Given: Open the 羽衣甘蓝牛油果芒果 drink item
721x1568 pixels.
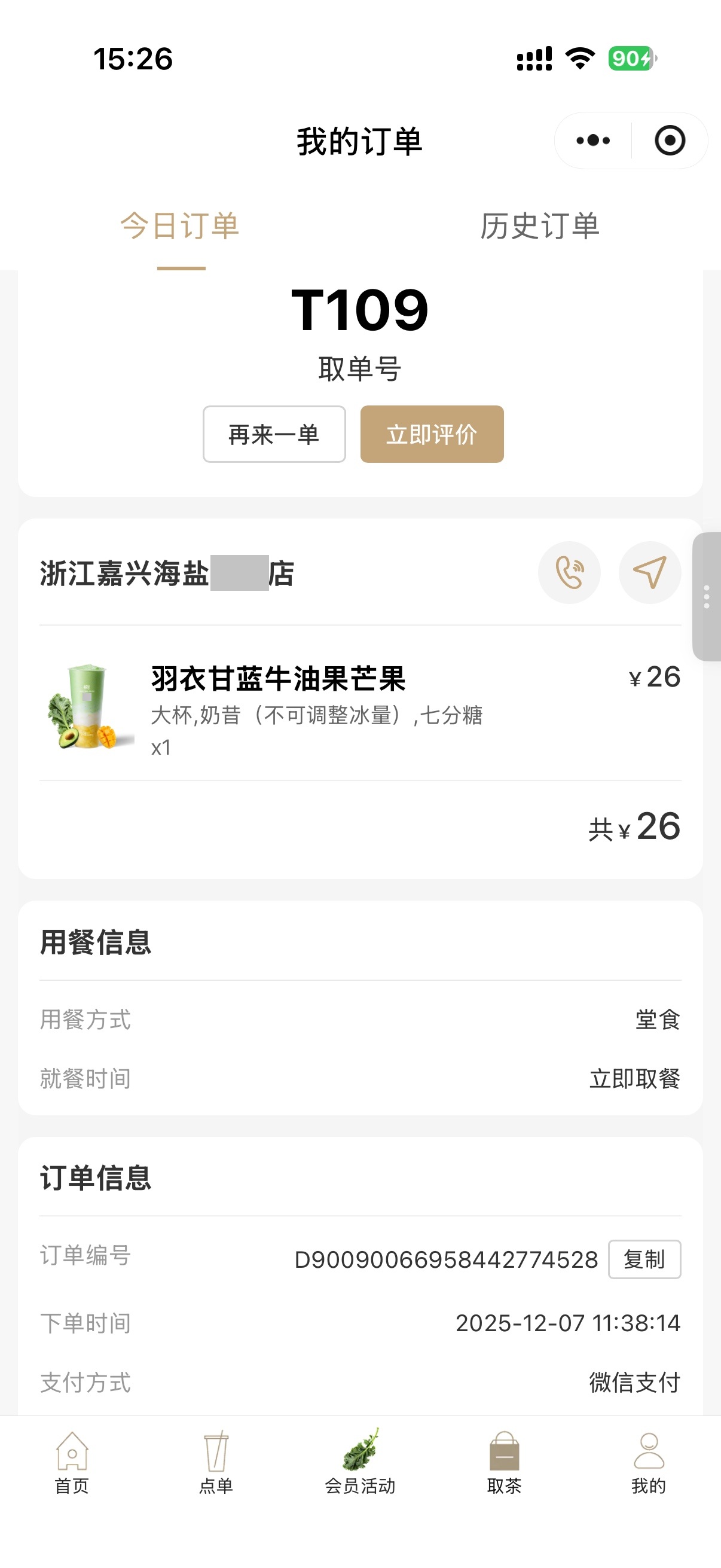Looking at the screenshot, I should pyautogui.click(x=278, y=679).
